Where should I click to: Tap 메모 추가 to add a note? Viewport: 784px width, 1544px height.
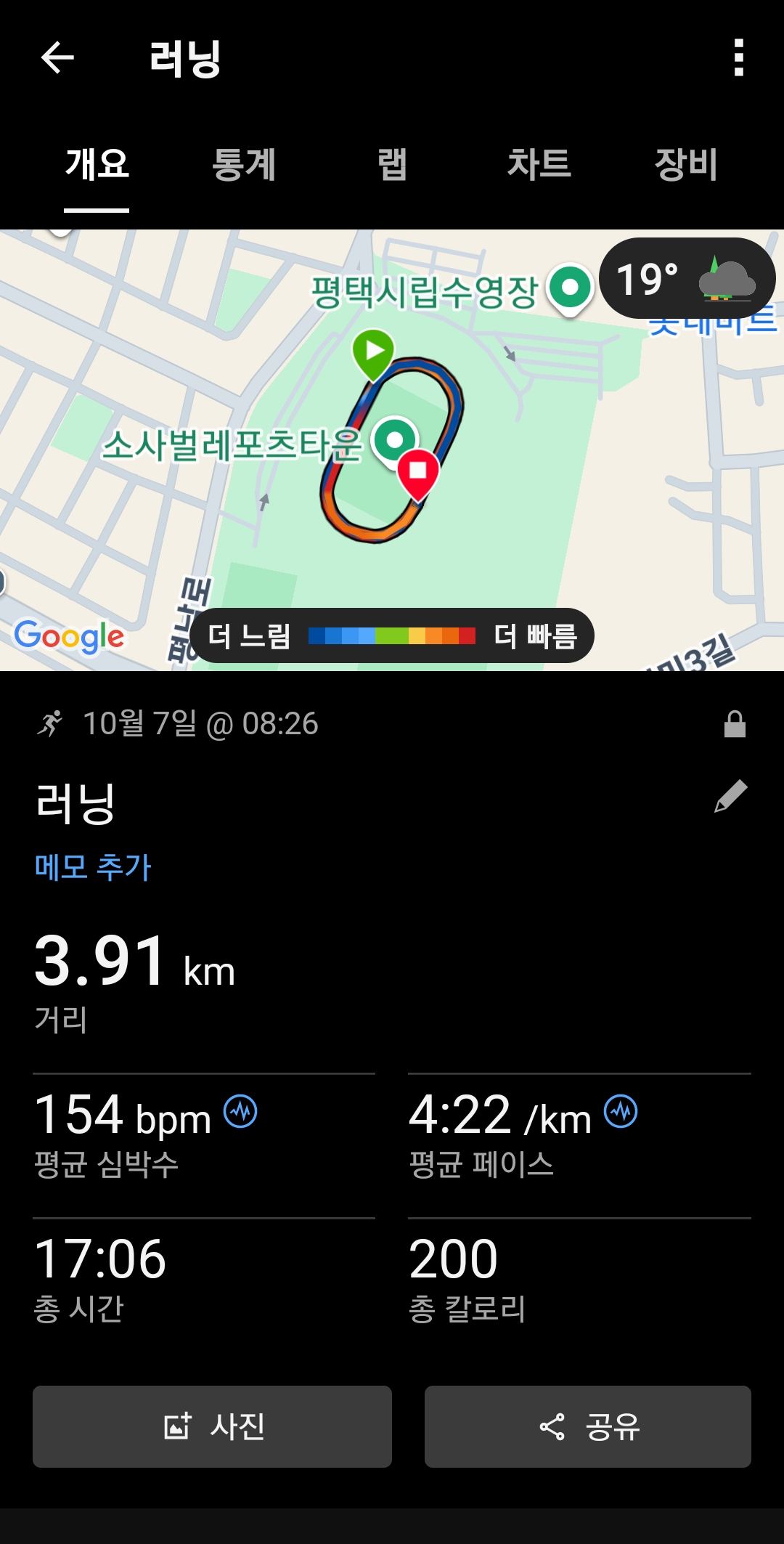(x=93, y=867)
